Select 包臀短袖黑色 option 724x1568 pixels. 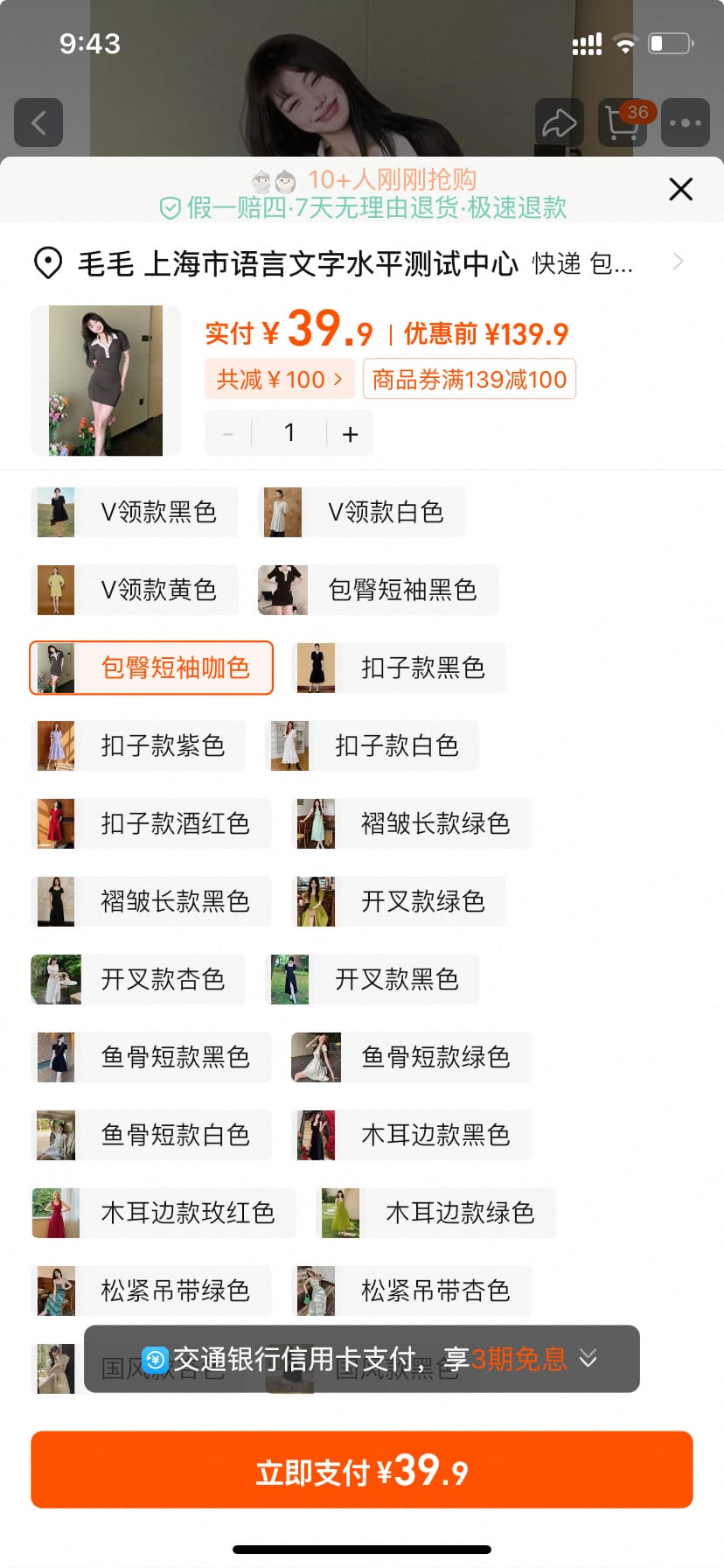[x=378, y=591]
